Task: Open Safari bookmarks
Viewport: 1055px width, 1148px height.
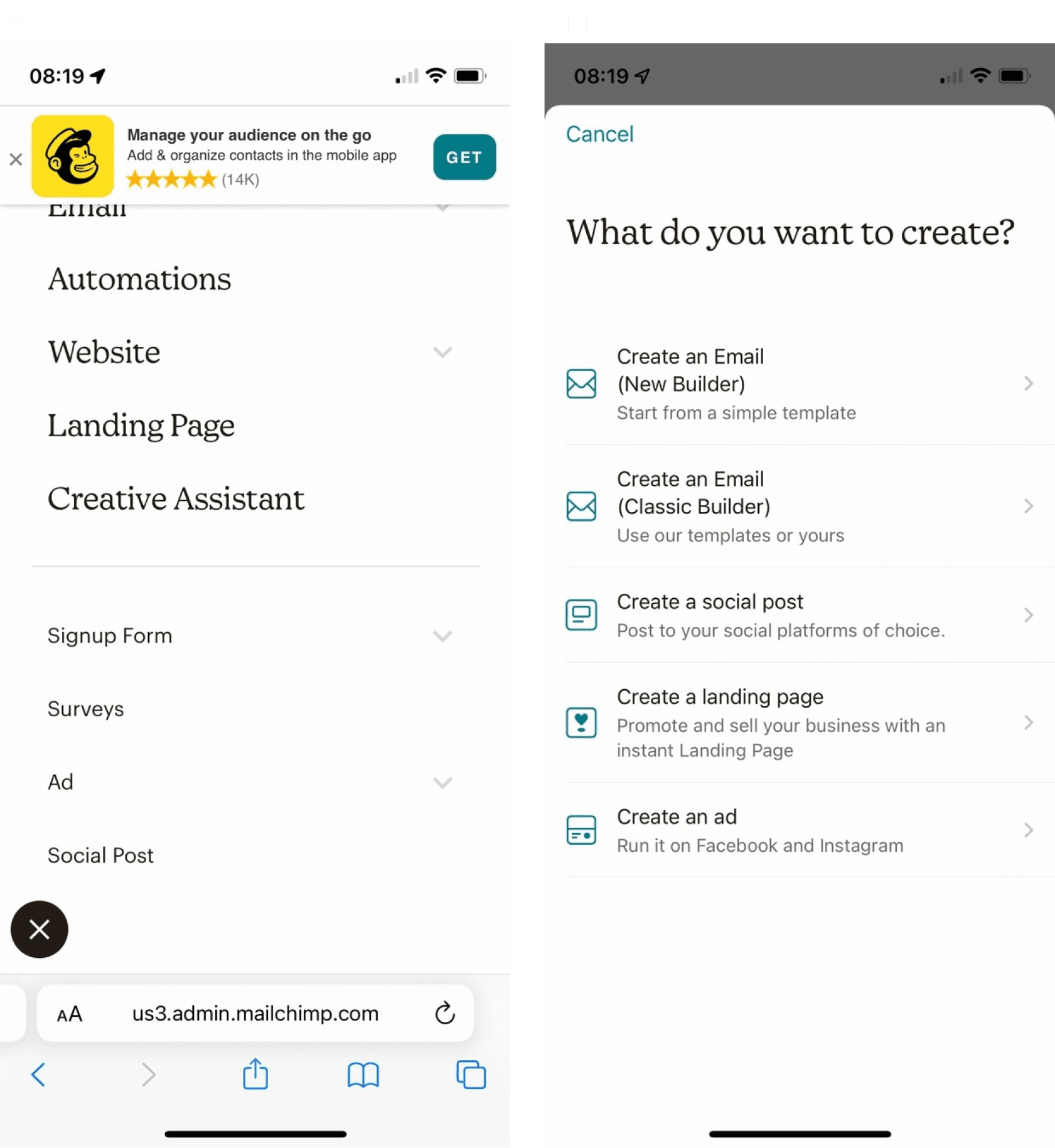Action: point(363,1075)
